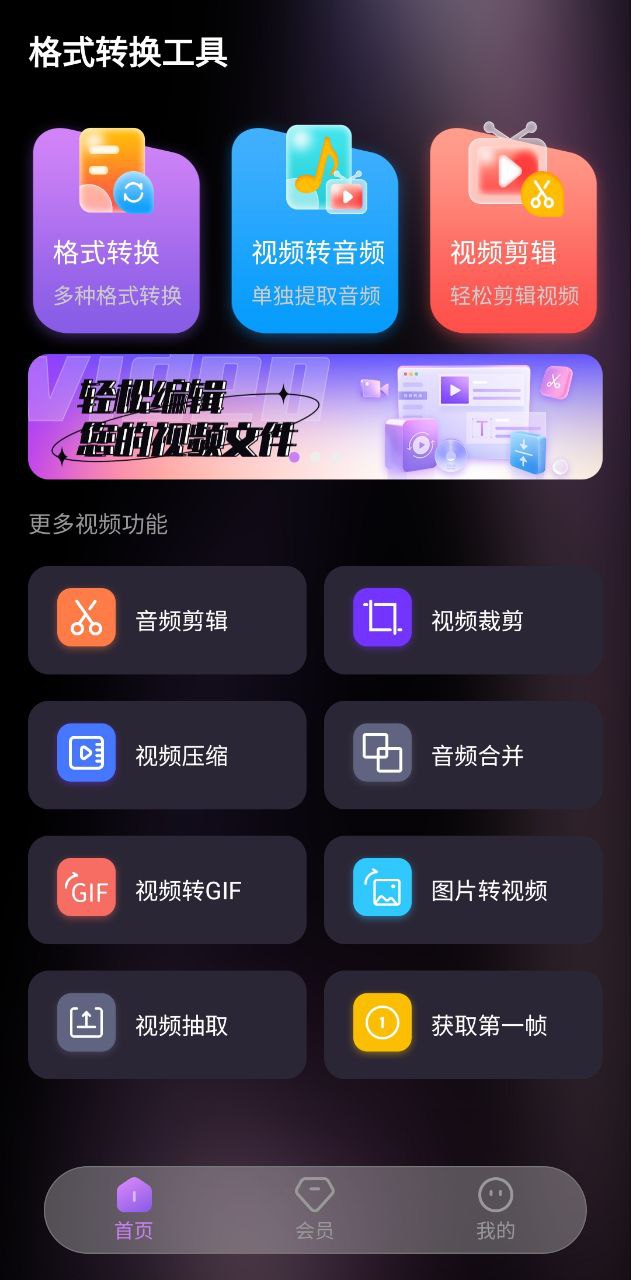The width and height of the screenshot is (631, 1280).
Task: Open 视频裁剪 video cropping
Action: click(463, 620)
